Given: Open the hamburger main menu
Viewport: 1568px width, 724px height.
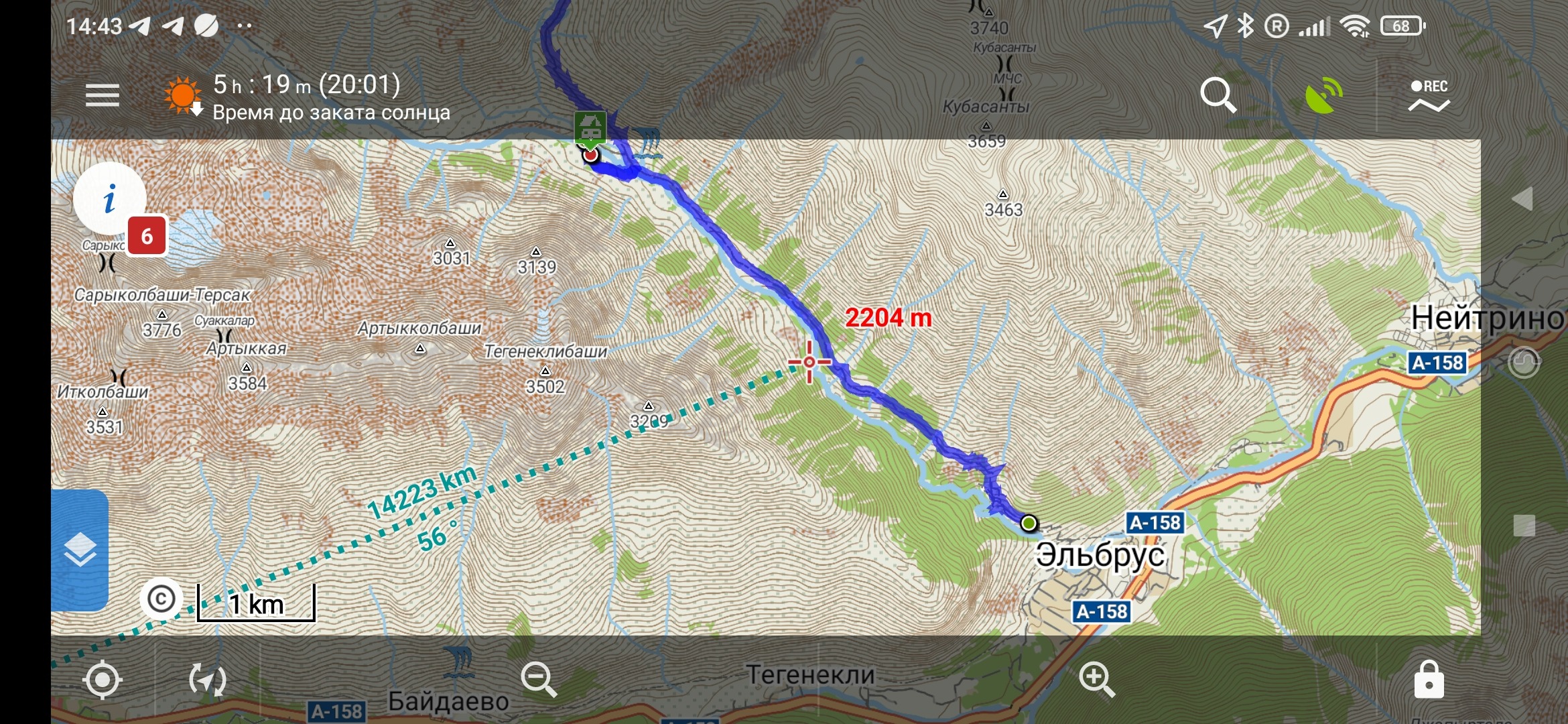Looking at the screenshot, I should click(x=103, y=96).
